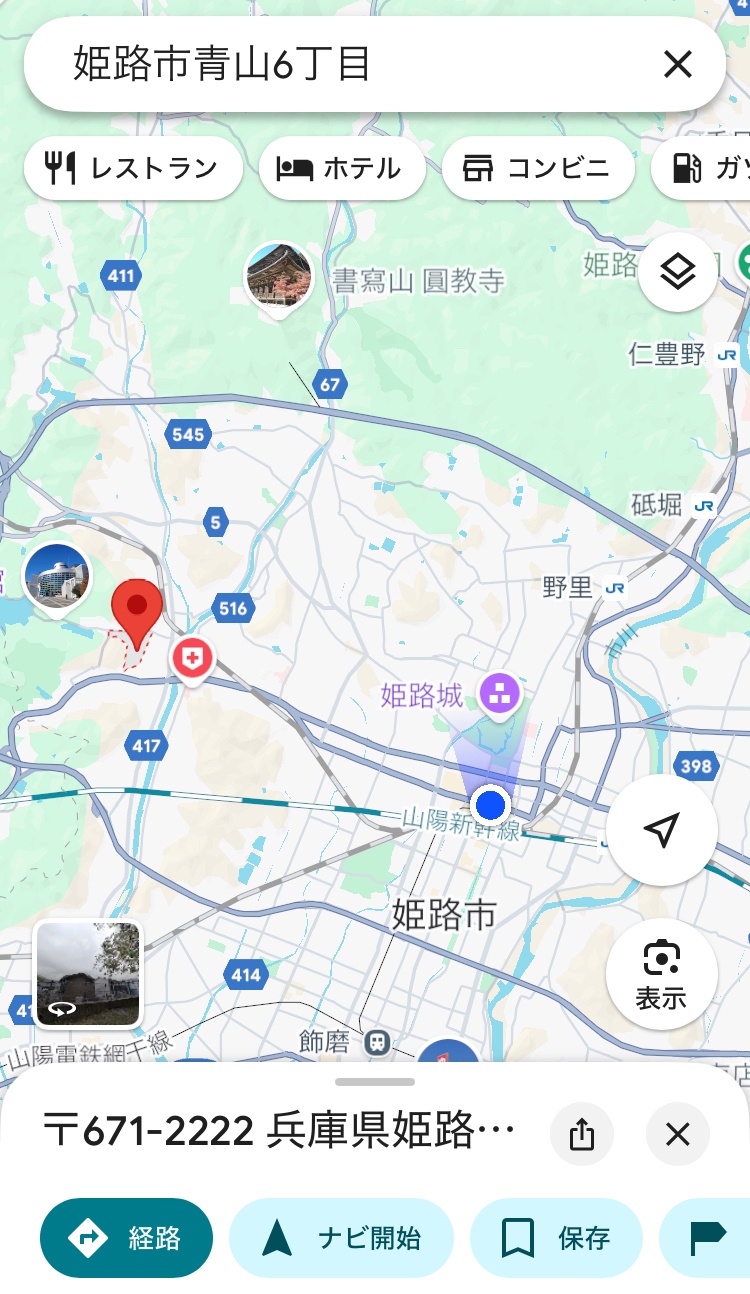Start navigation with ナビ開始
This screenshot has height=1294, width=750.
tap(342, 1238)
